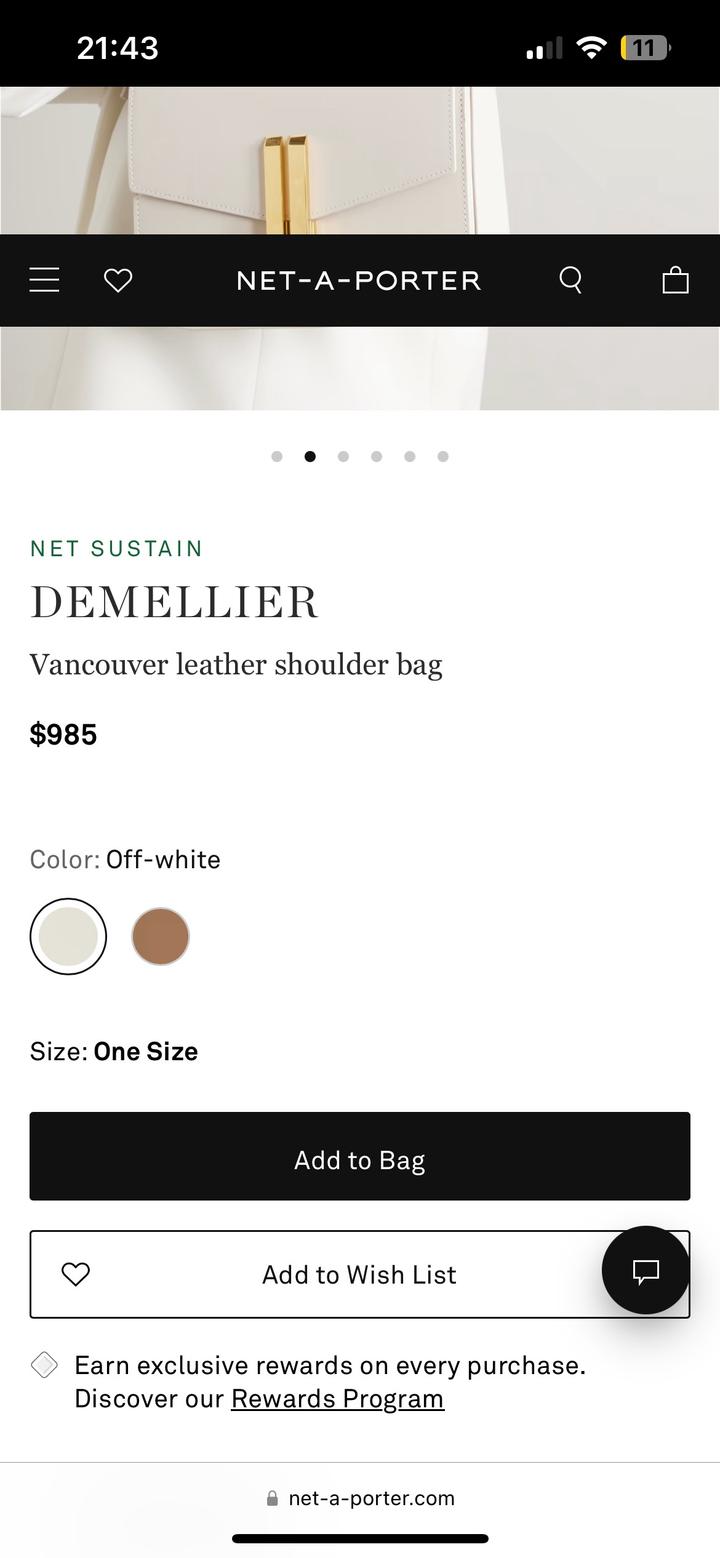
Task: Select the tan brown color swatch
Action: coord(160,936)
